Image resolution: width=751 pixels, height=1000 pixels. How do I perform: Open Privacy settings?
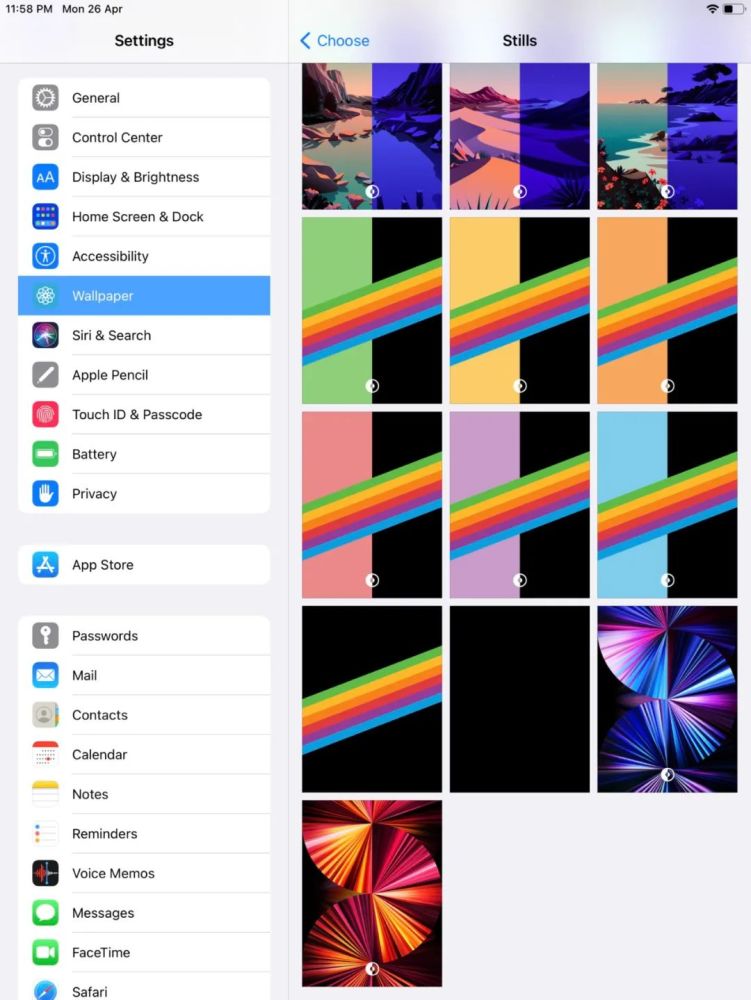click(x=144, y=493)
